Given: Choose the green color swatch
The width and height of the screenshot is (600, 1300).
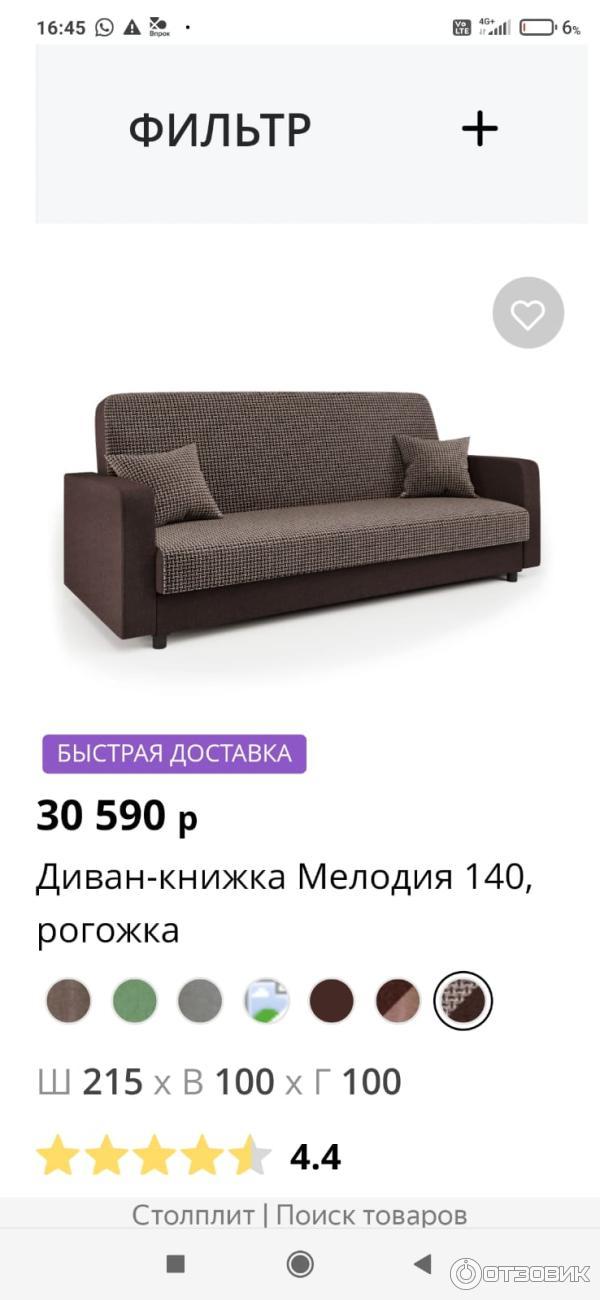Looking at the screenshot, I should [x=134, y=1001].
